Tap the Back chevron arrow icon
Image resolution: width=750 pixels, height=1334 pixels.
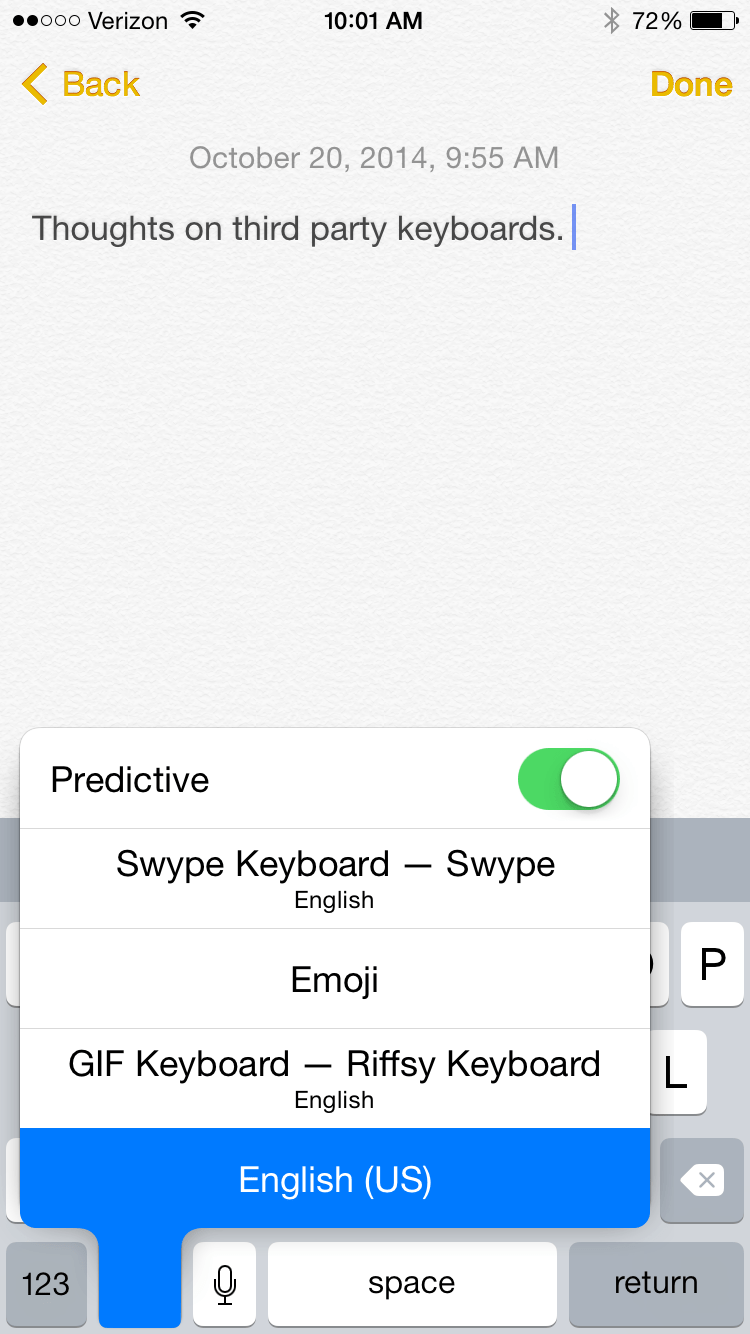coord(34,84)
